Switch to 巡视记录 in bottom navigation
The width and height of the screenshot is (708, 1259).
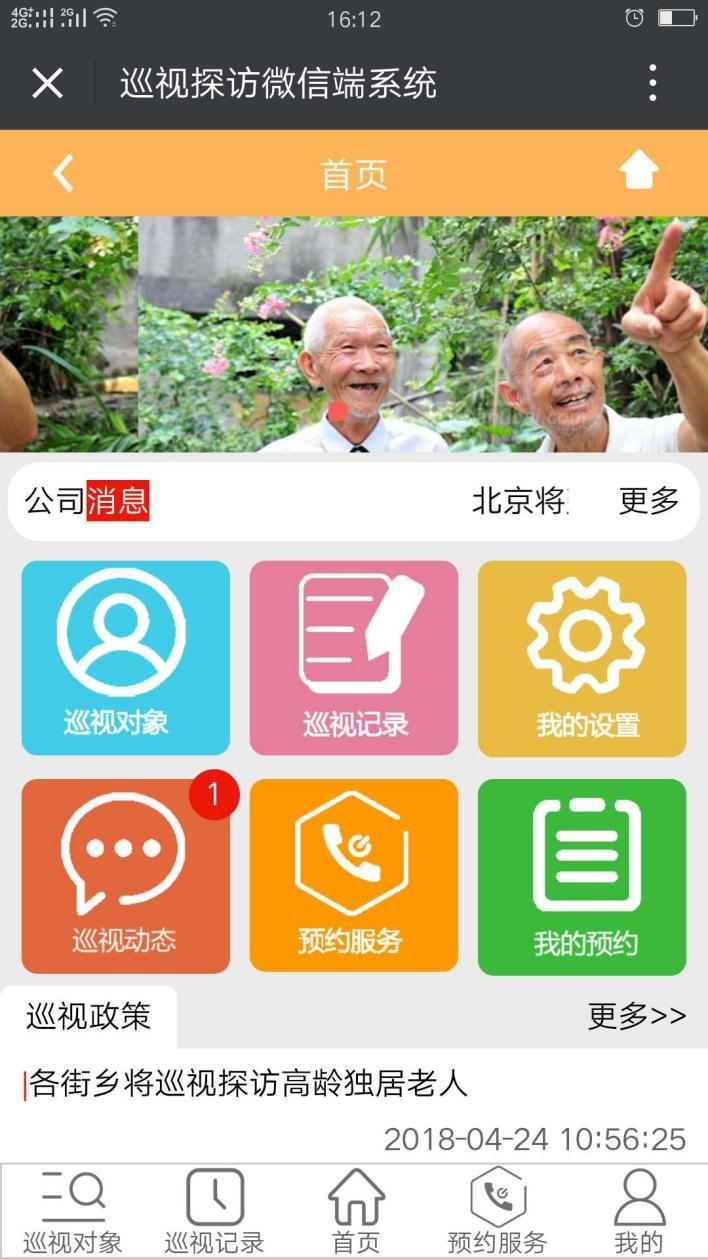coord(214,1209)
